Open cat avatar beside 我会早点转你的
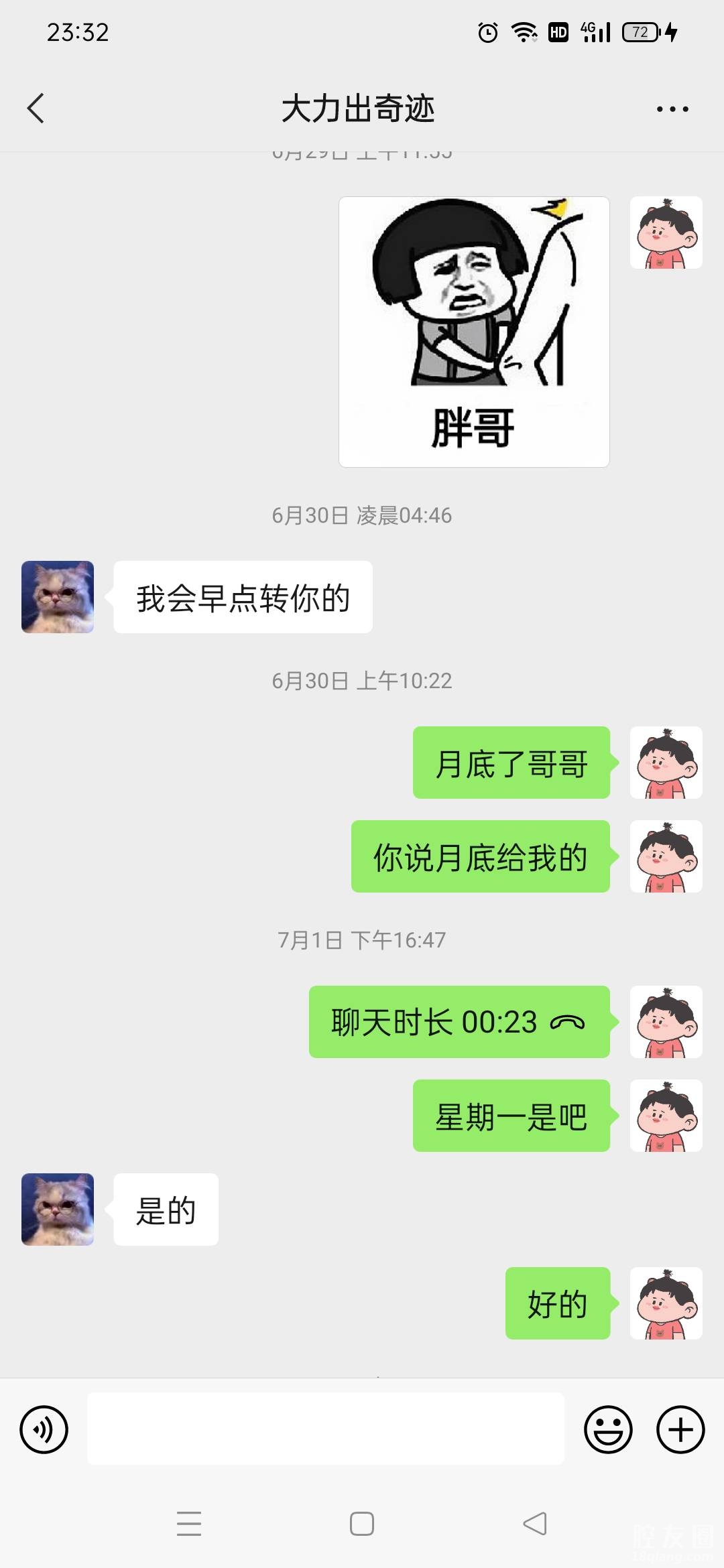The height and width of the screenshot is (1568, 724). point(58,597)
